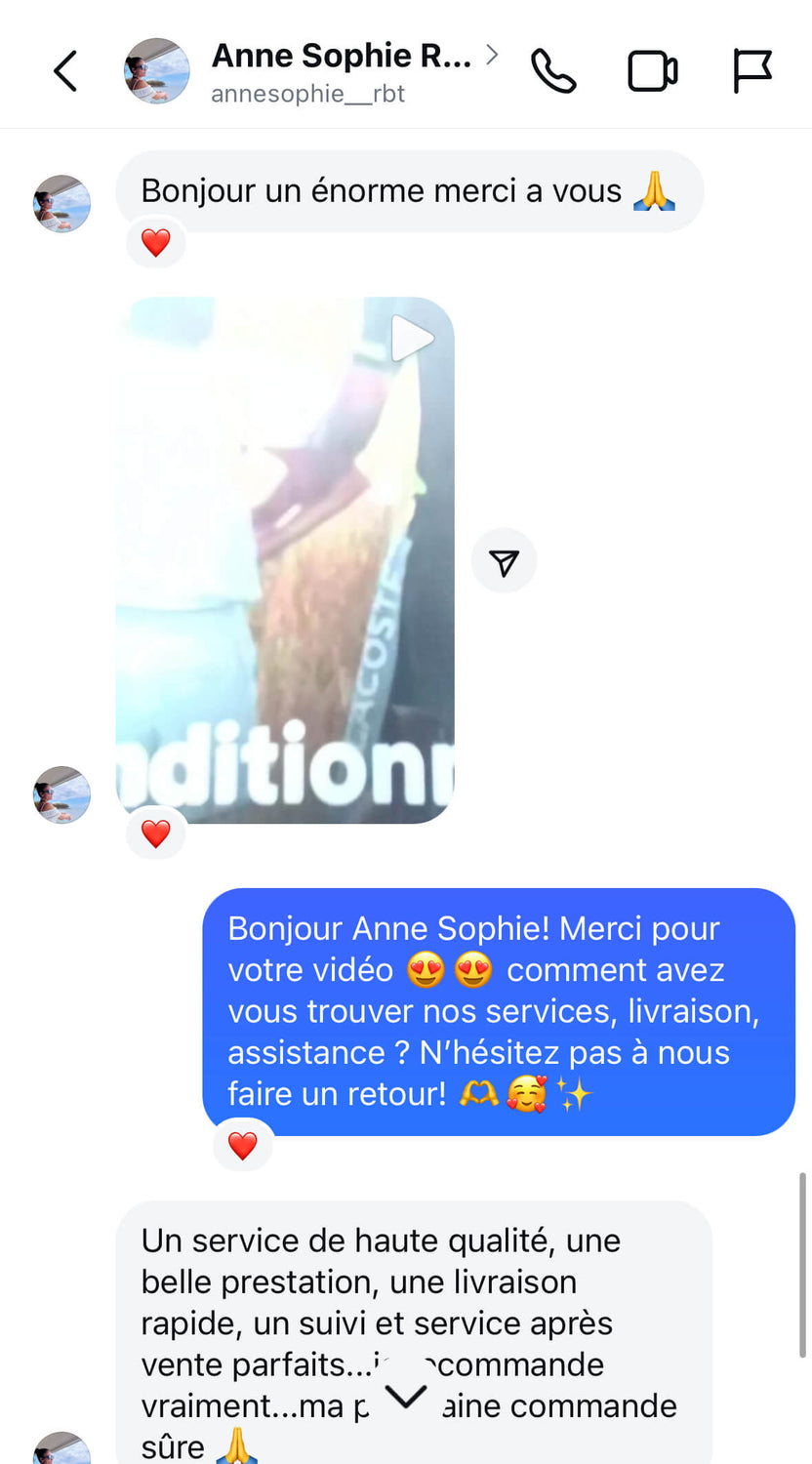This screenshot has width=812, height=1464.
Task: Tap heart reaction under 'Bonjour un énorme merci'
Action: tap(156, 242)
